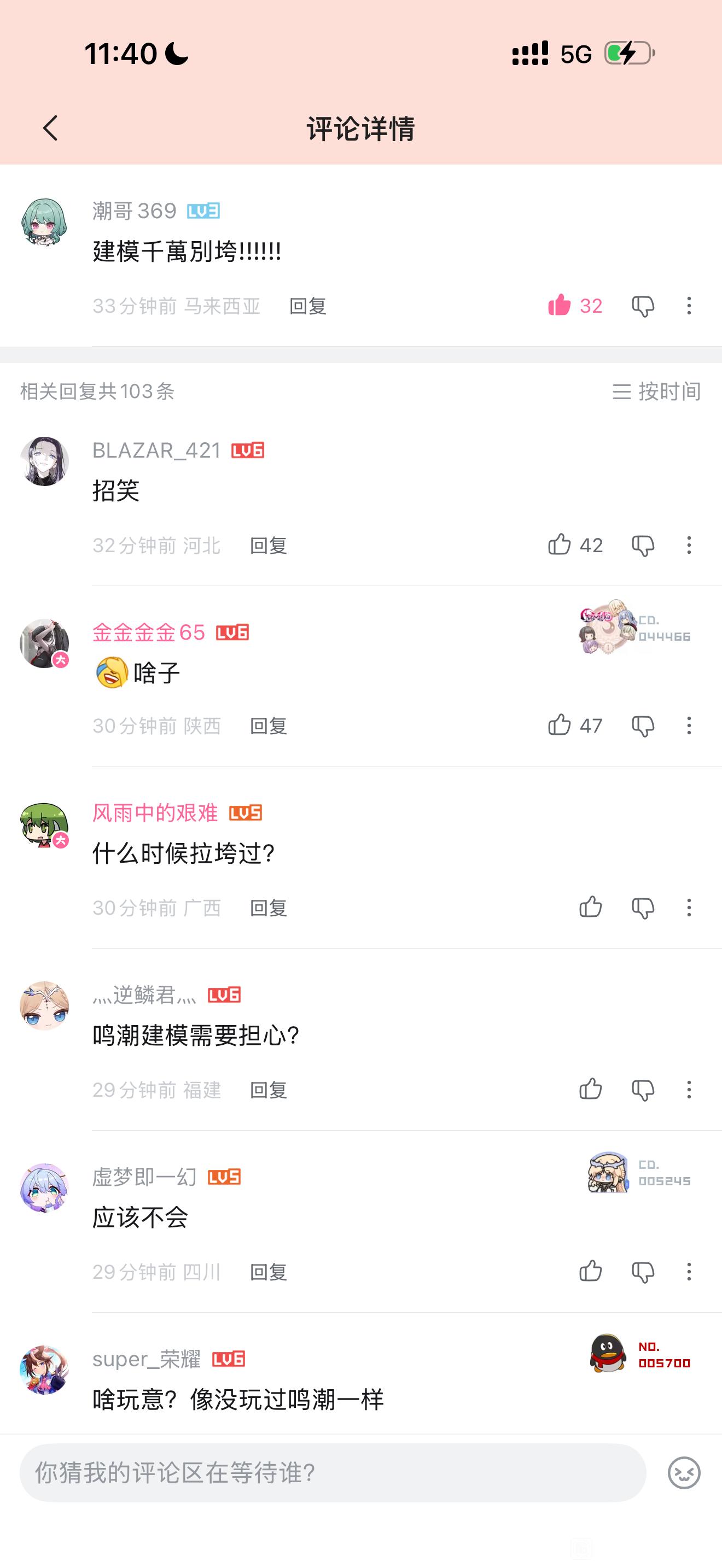Dislike 逆鳞君's reply
722x1568 pixels.
point(643,1090)
